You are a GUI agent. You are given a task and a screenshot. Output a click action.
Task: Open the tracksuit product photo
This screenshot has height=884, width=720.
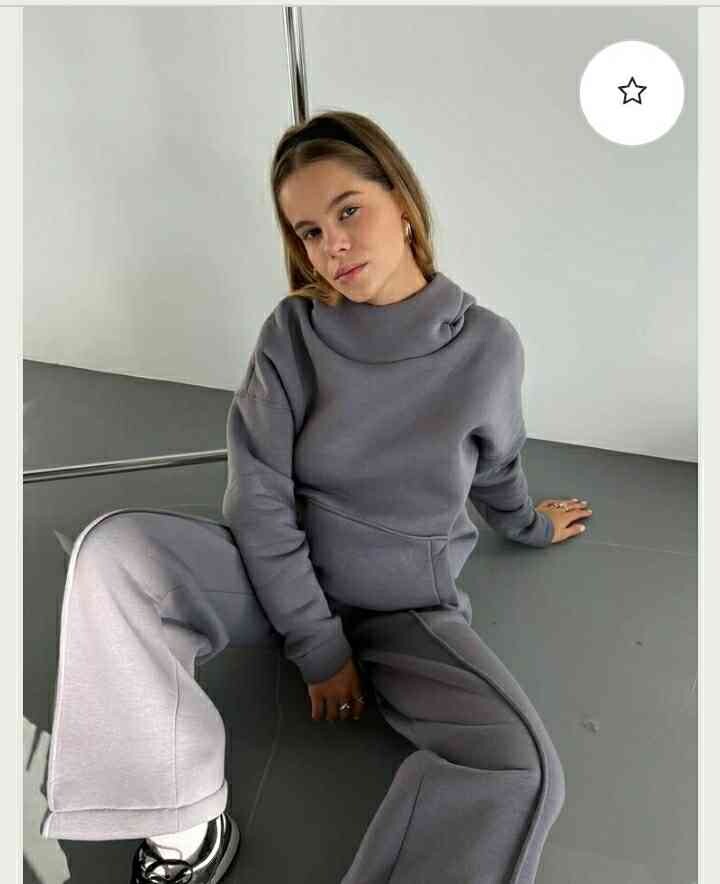pyautogui.click(x=360, y=480)
